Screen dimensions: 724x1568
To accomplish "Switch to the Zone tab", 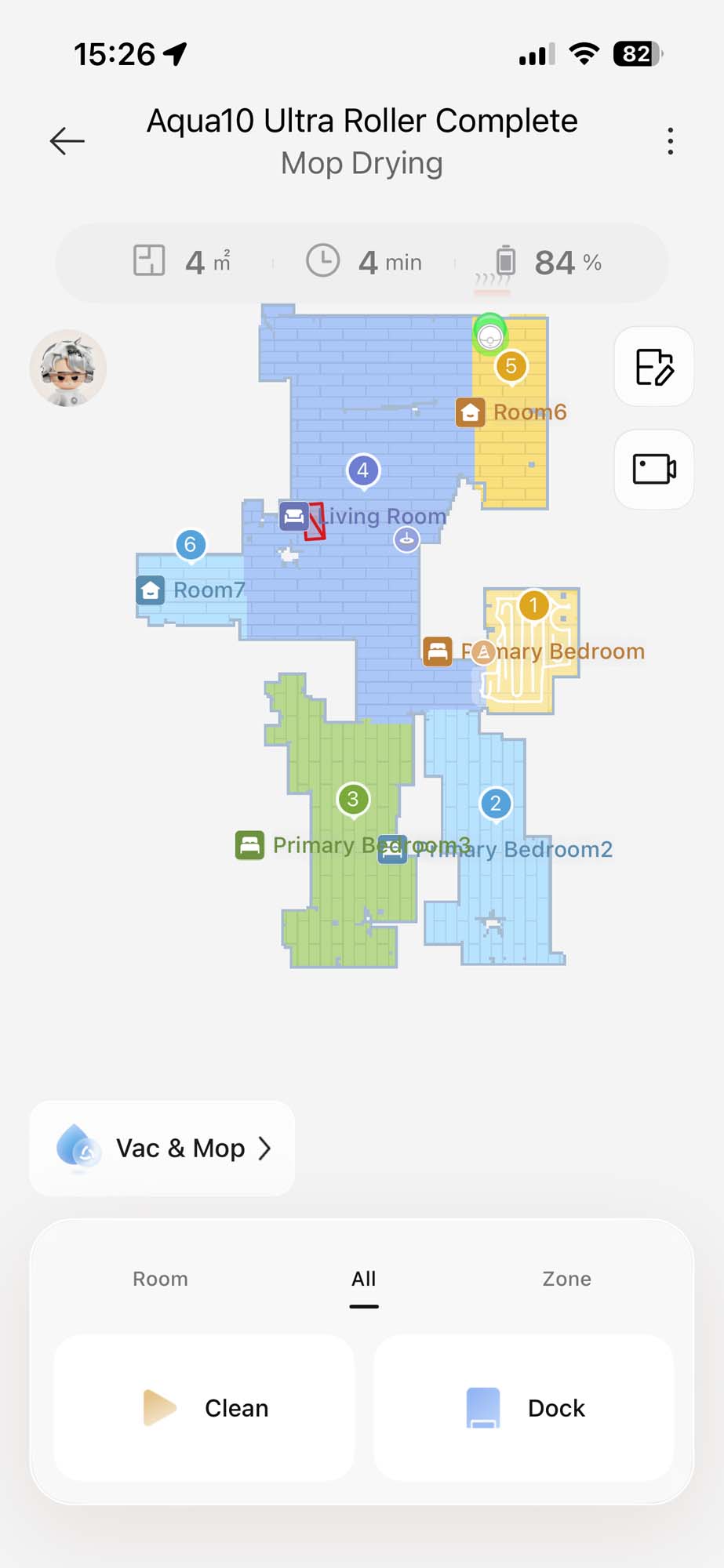I will coord(566,1279).
